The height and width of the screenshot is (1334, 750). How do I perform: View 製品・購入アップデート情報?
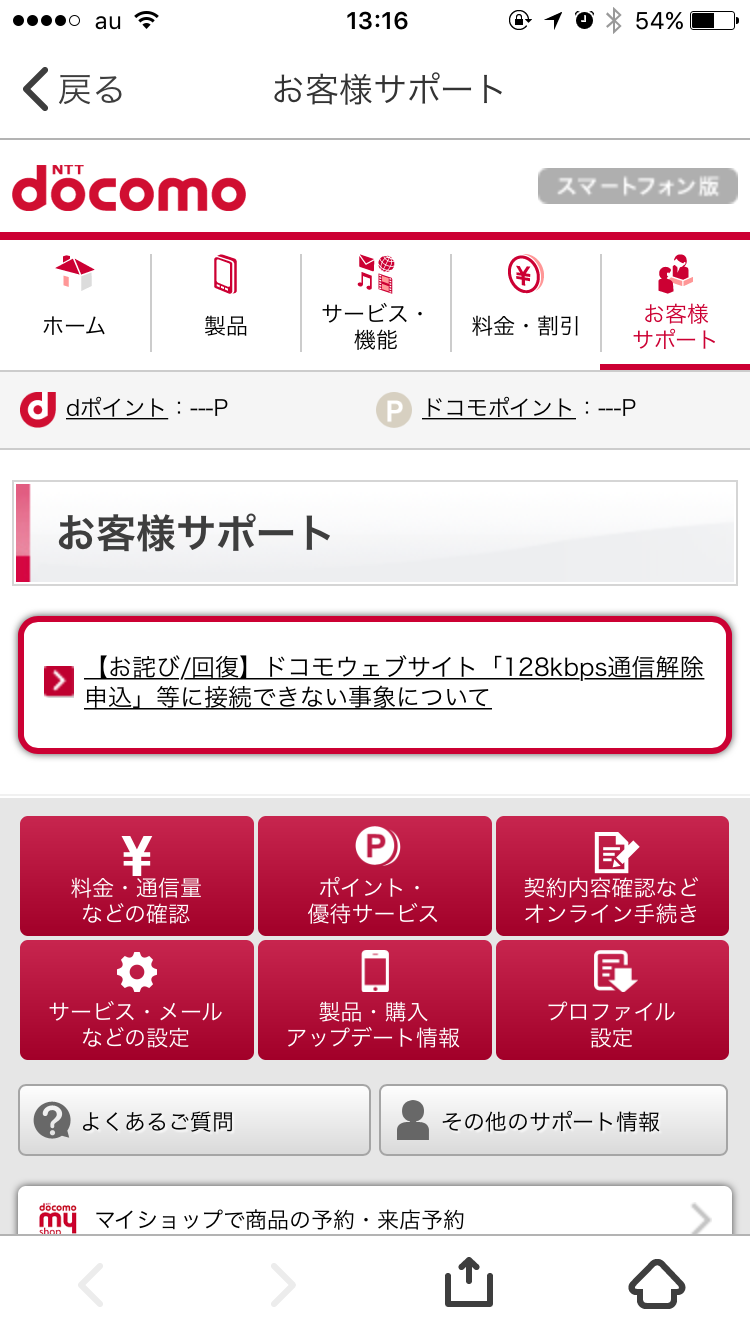click(375, 1000)
